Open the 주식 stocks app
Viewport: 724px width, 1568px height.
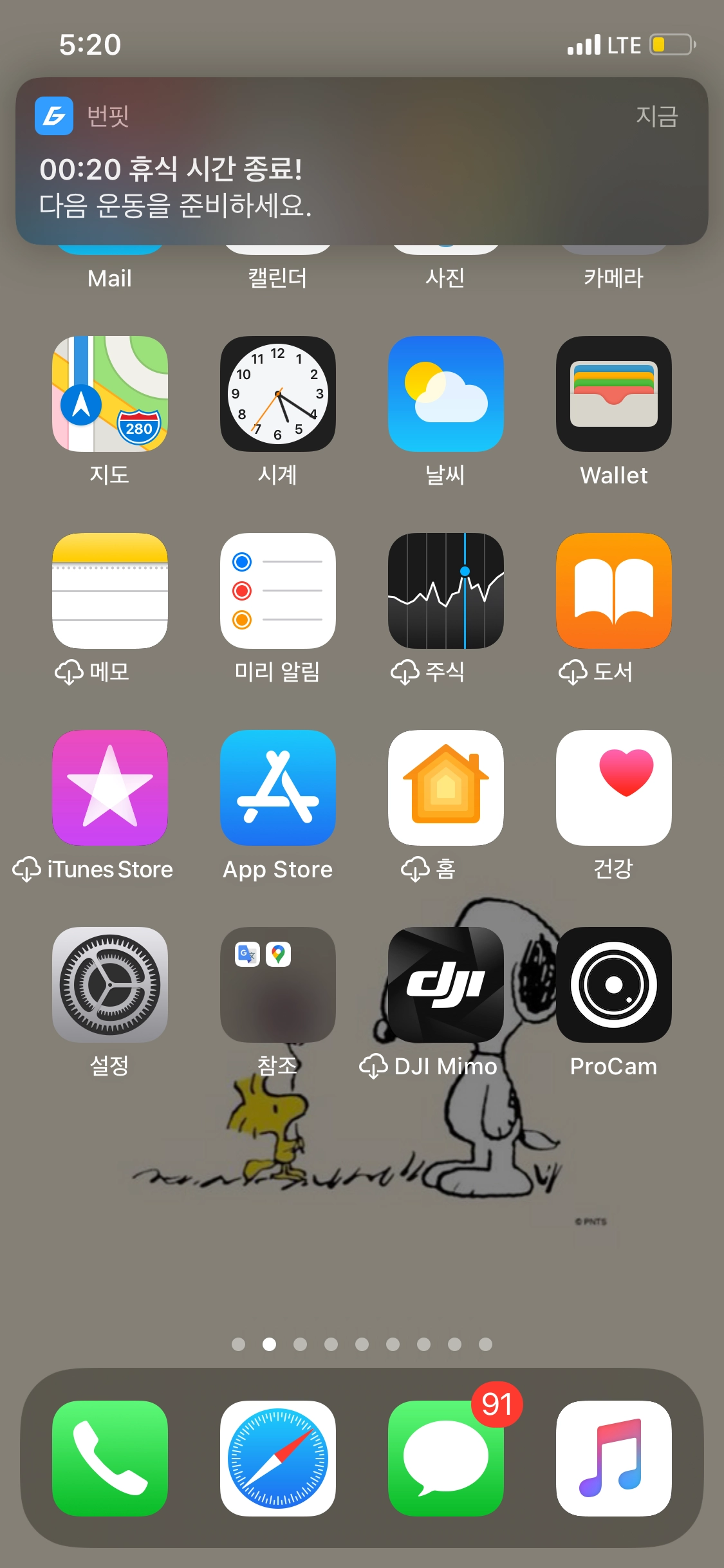[x=446, y=591]
